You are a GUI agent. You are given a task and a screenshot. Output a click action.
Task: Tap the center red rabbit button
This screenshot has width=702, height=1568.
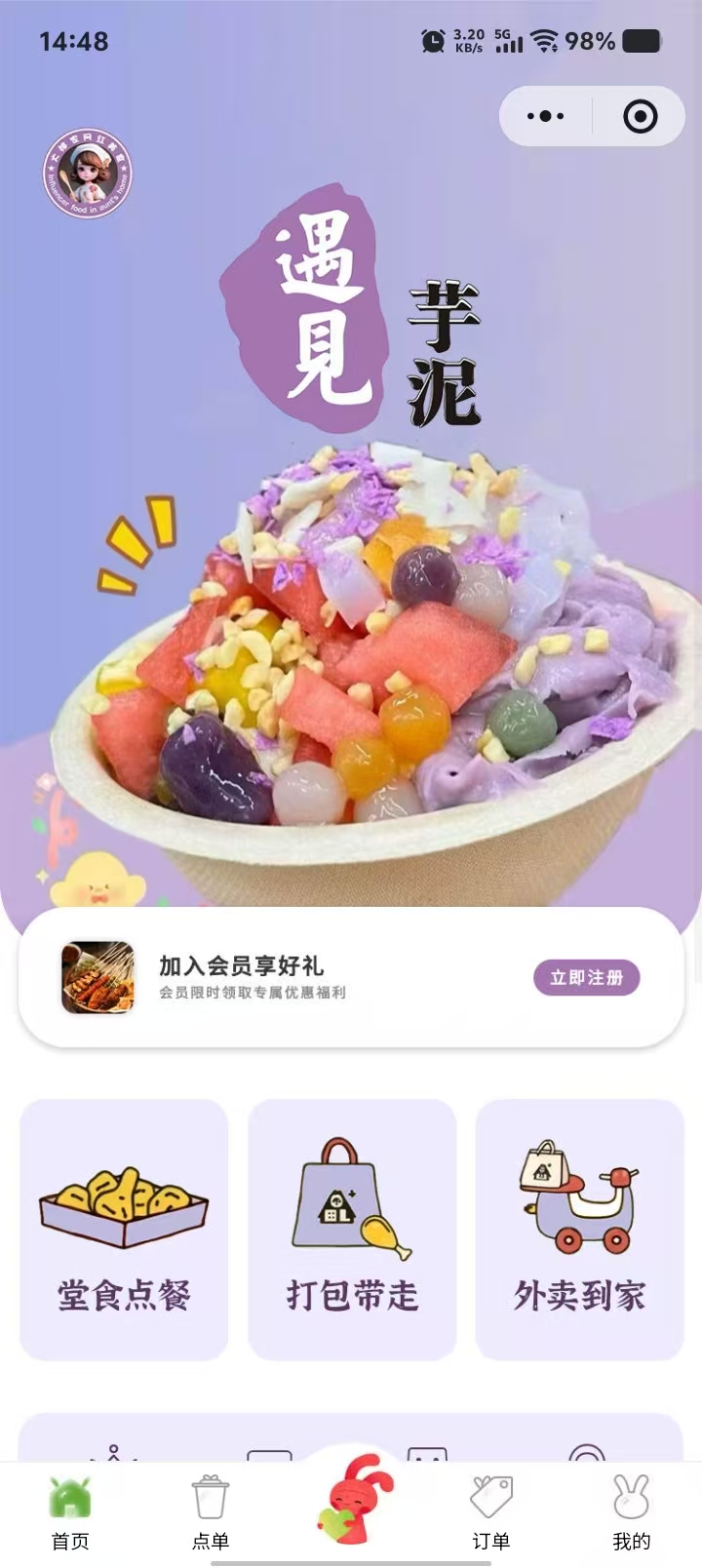(353, 1502)
